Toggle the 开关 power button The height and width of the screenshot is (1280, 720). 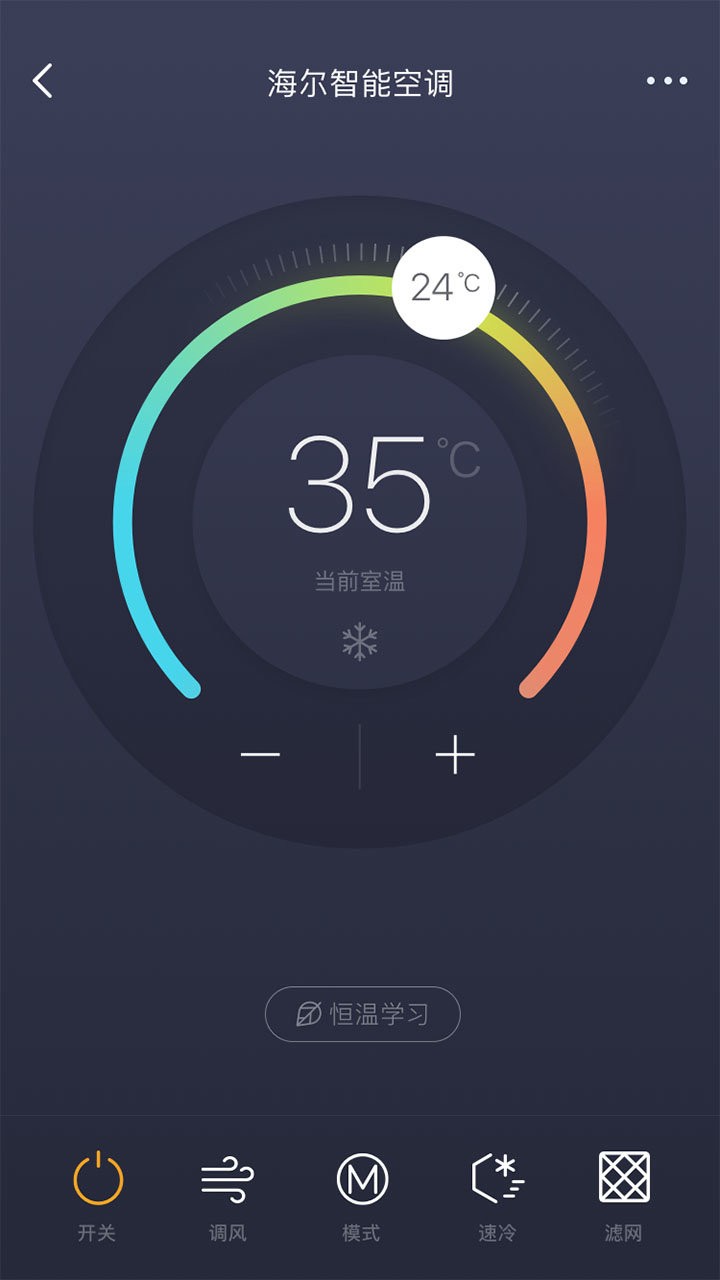[98, 1192]
